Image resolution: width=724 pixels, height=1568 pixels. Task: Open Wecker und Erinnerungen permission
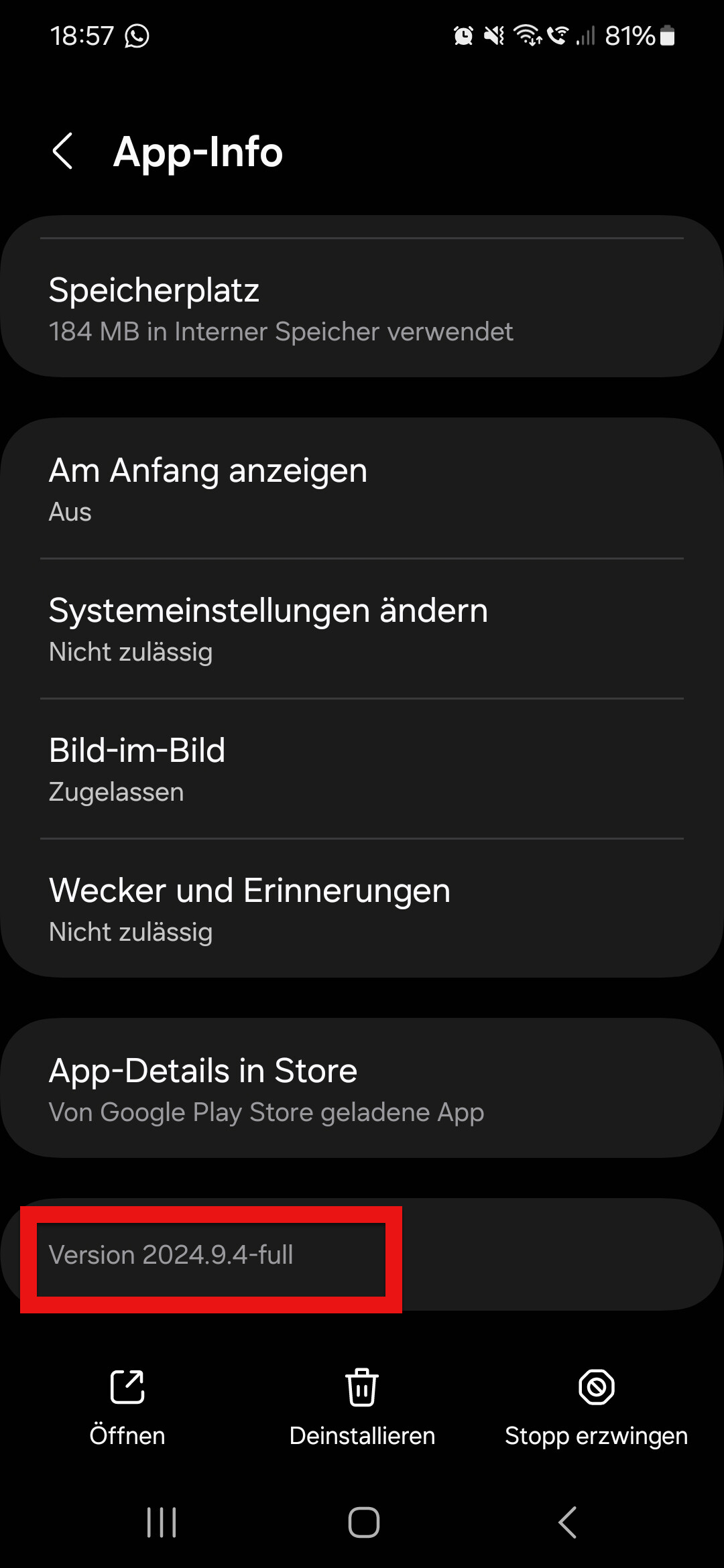click(362, 909)
